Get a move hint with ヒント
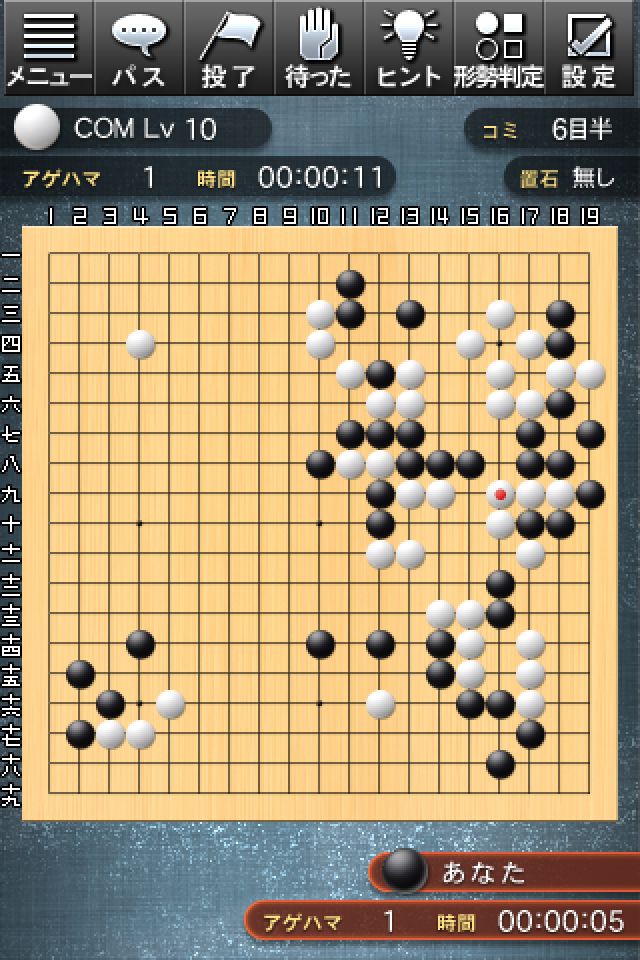 pos(409,48)
